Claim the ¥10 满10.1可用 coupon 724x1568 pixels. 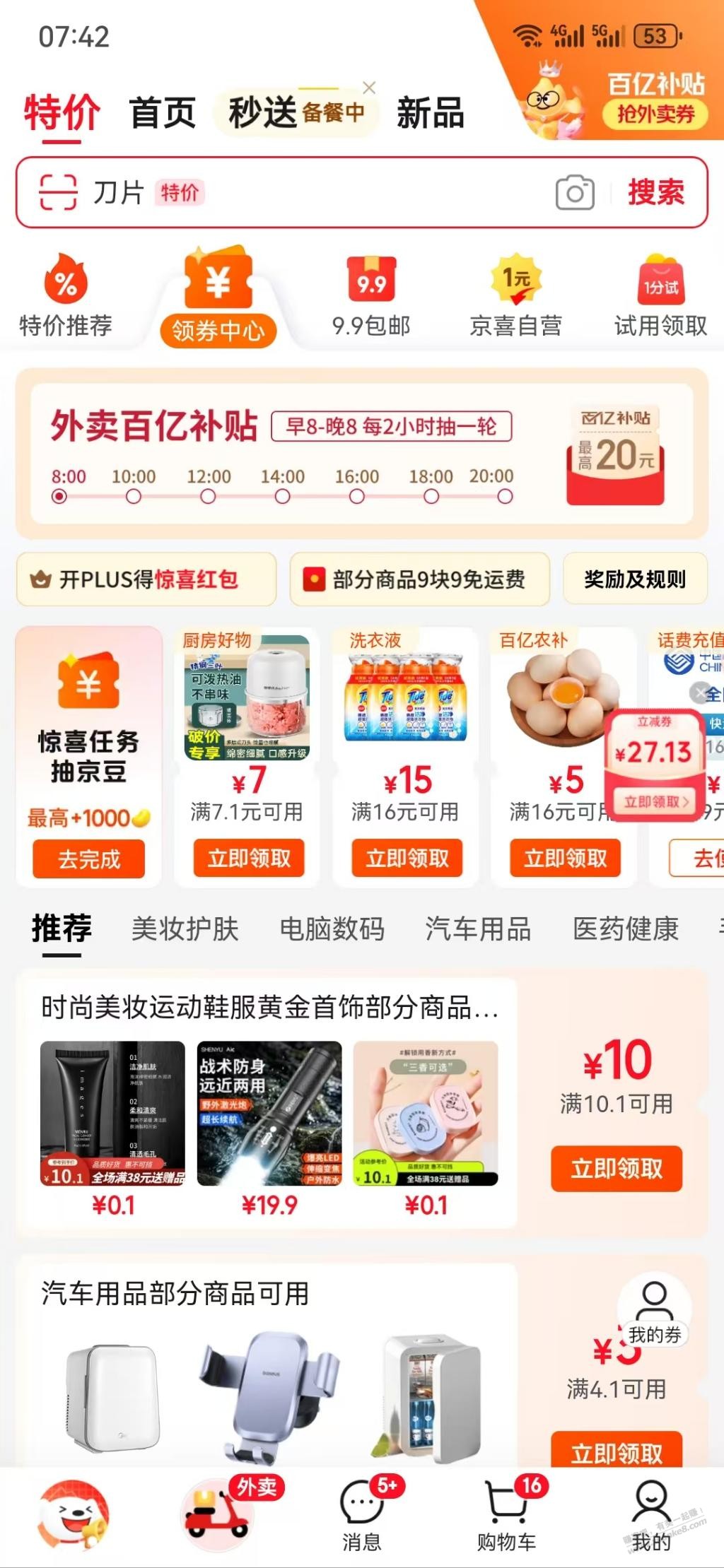[616, 1169]
